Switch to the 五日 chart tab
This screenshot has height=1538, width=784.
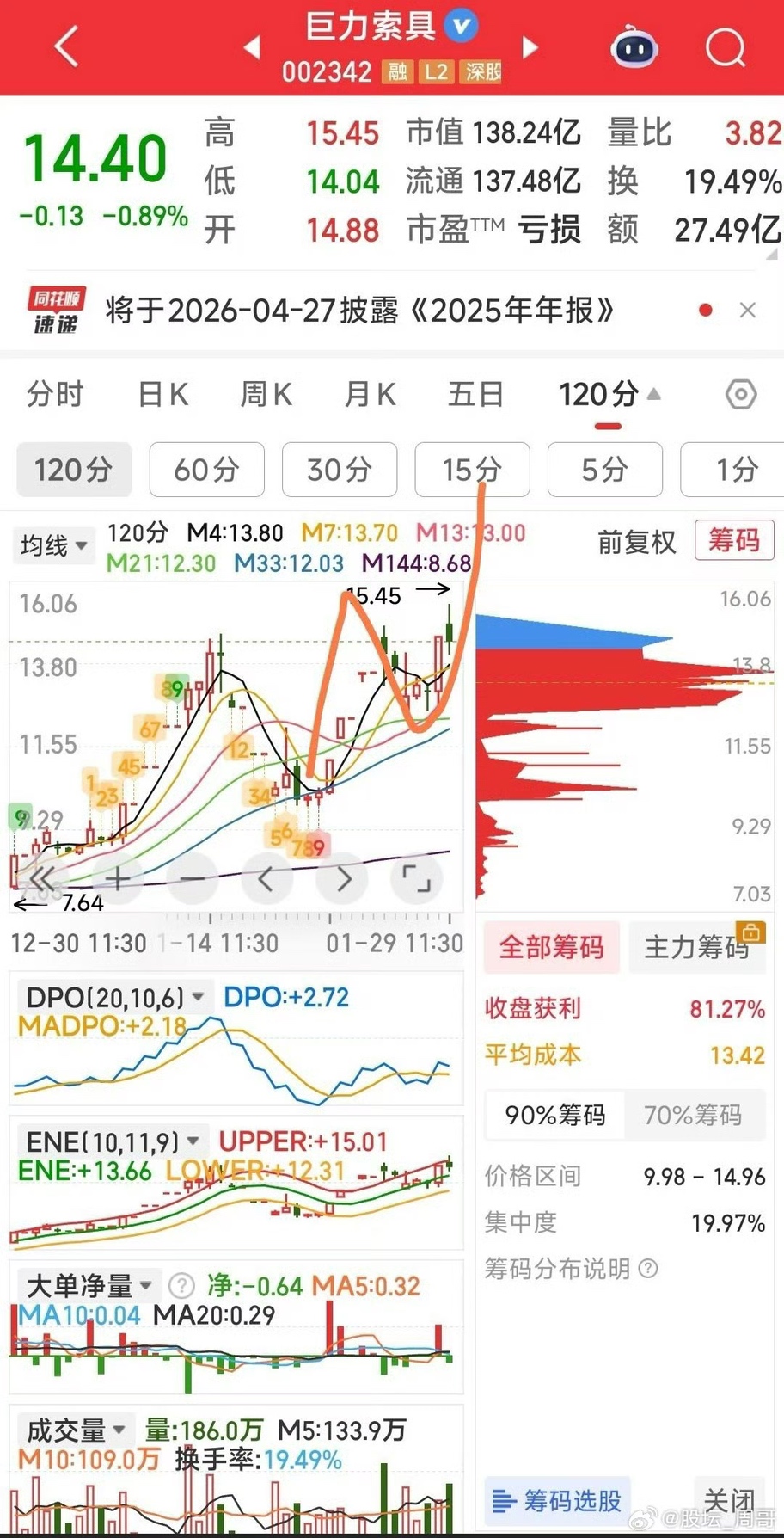click(475, 395)
